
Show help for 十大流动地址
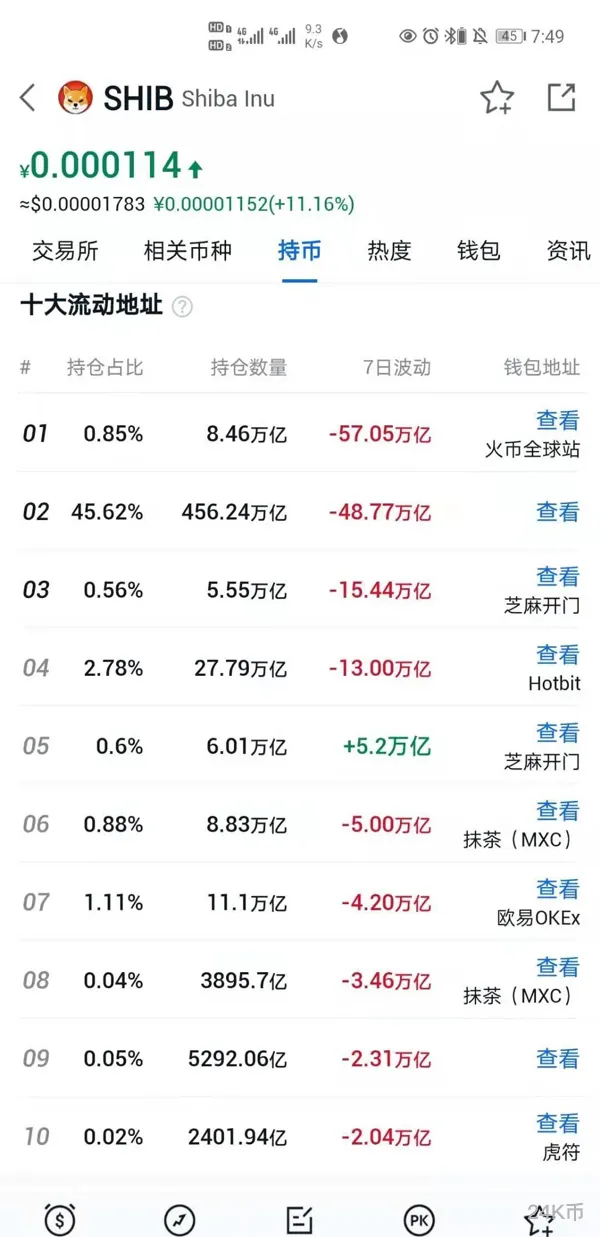[x=182, y=307]
